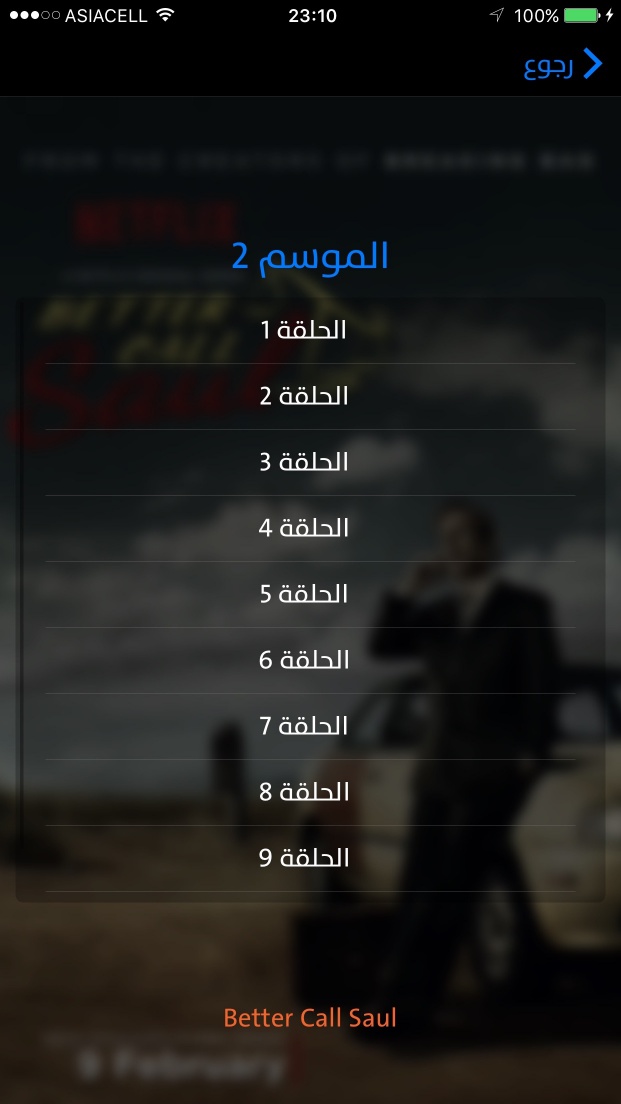
Task: Go back using the رجوع button
Action: click(563, 65)
